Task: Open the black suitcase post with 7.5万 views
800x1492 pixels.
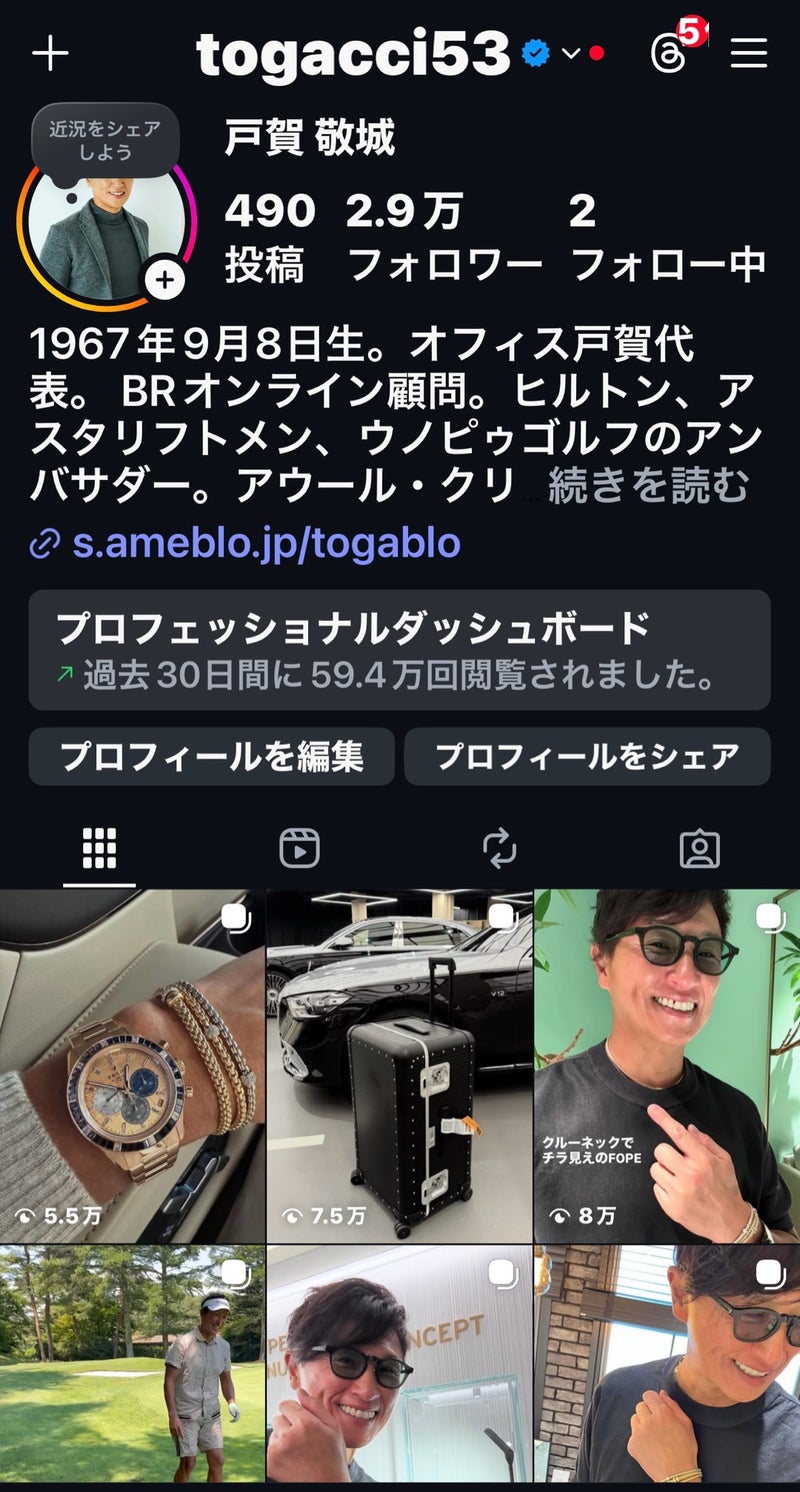Action: pyautogui.click(x=399, y=1066)
